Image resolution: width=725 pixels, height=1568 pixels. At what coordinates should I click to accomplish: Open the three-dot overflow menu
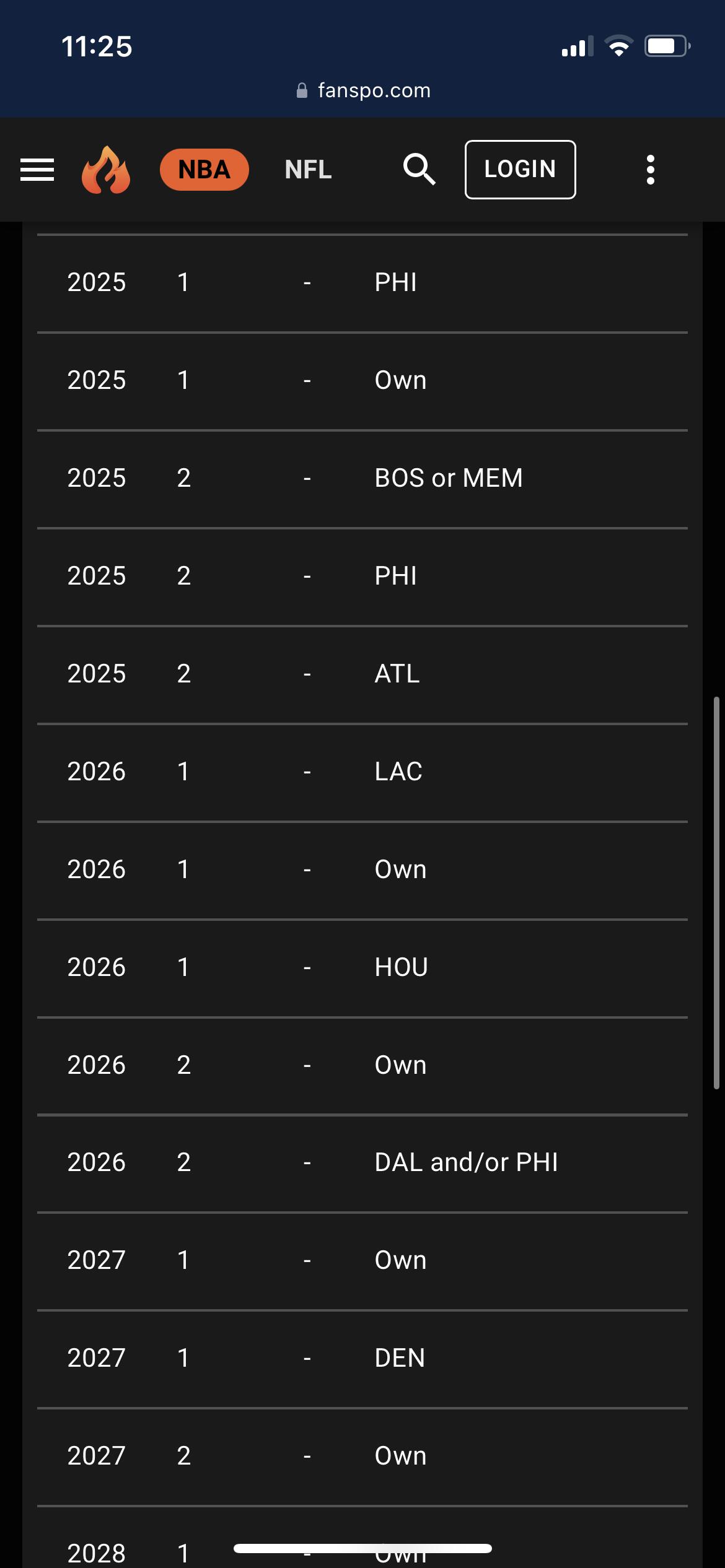pos(650,170)
